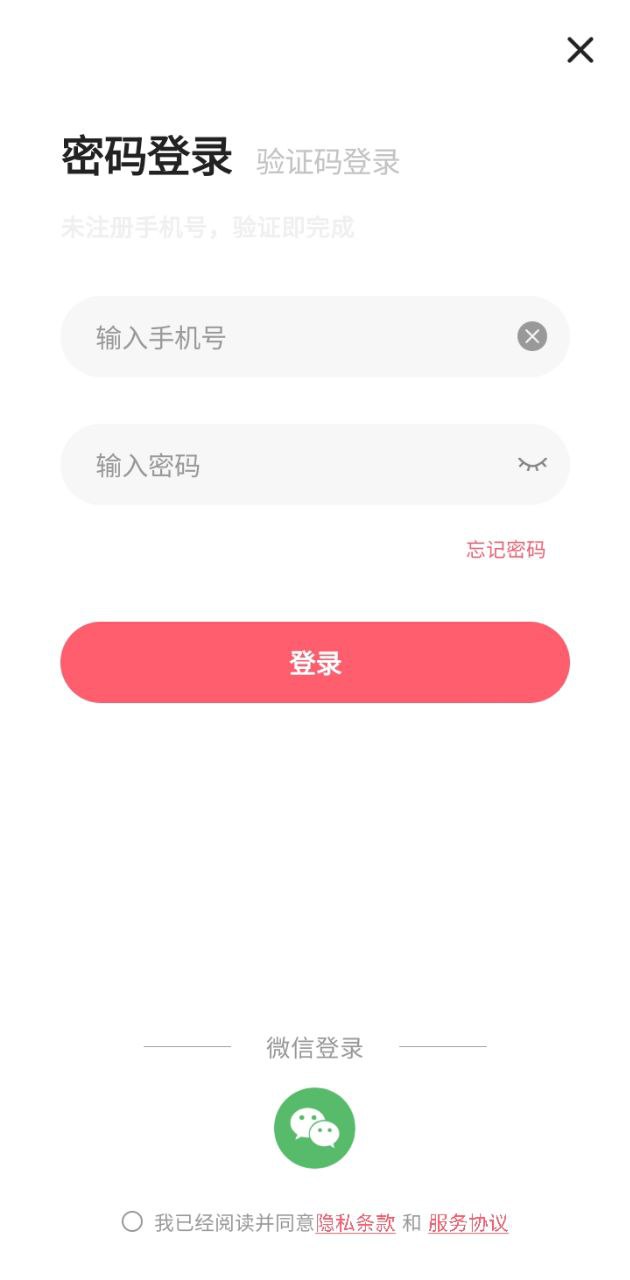Viewport: 630px width, 1280px height.
Task: Tap the red 登录 button
Action: click(x=315, y=663)
